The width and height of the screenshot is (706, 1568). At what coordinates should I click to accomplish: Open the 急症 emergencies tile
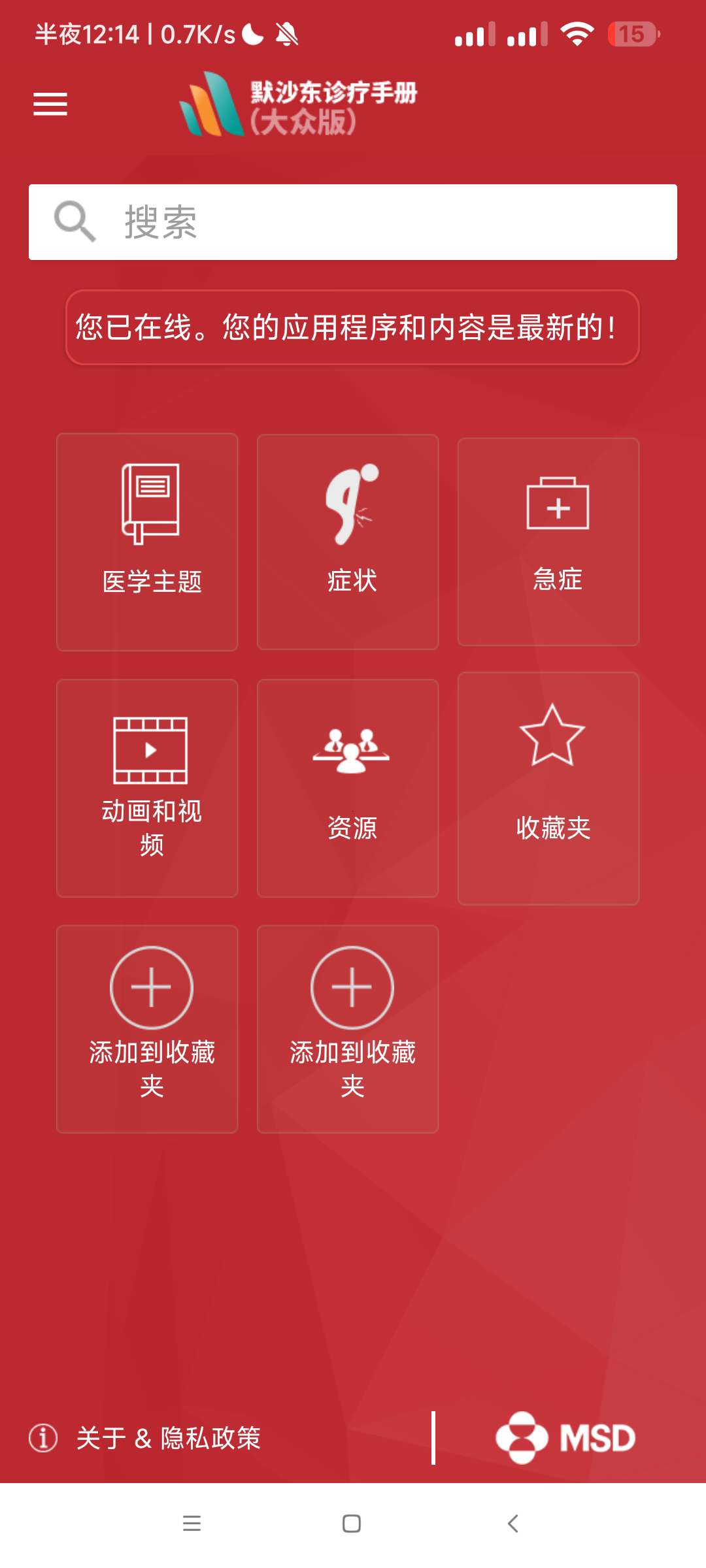coord(548,542)
